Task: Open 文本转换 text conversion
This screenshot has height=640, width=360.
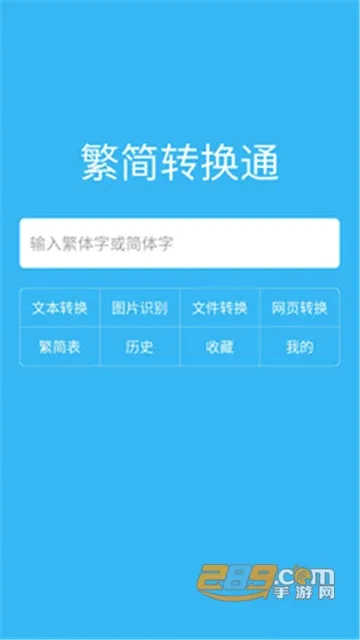Action: [60, 308]
